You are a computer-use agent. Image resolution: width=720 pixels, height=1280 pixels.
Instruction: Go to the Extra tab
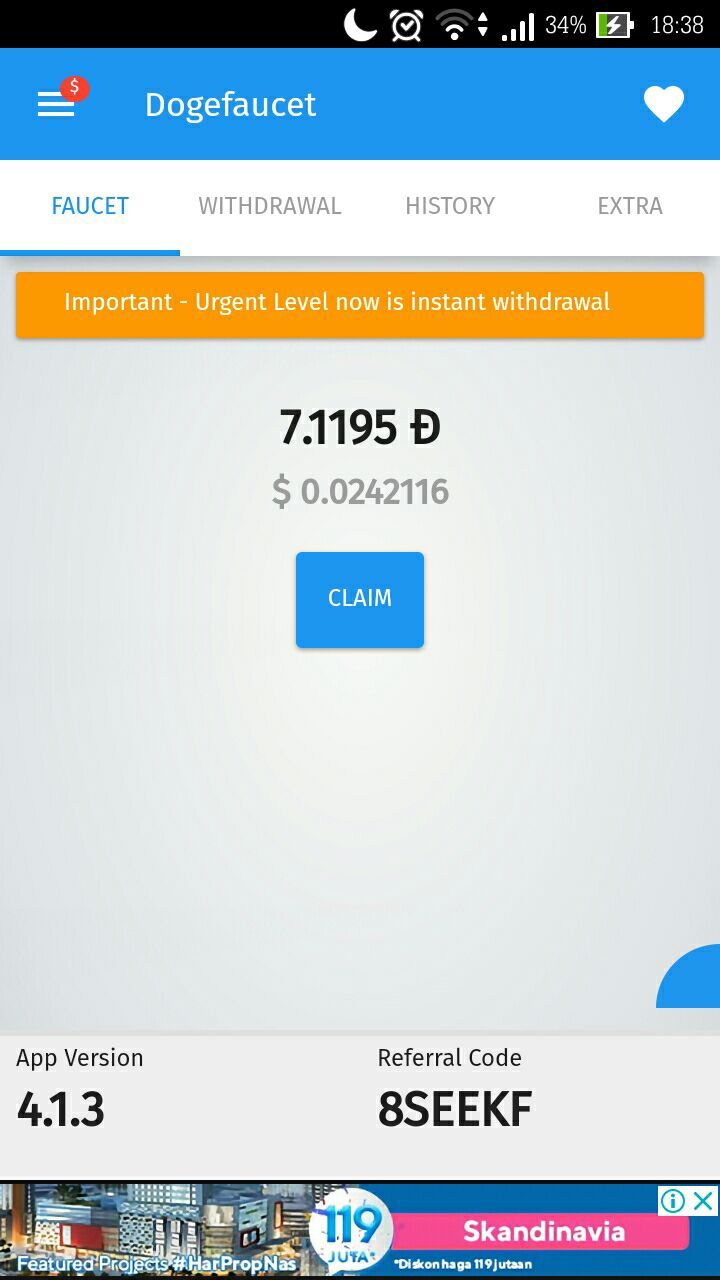630,206
